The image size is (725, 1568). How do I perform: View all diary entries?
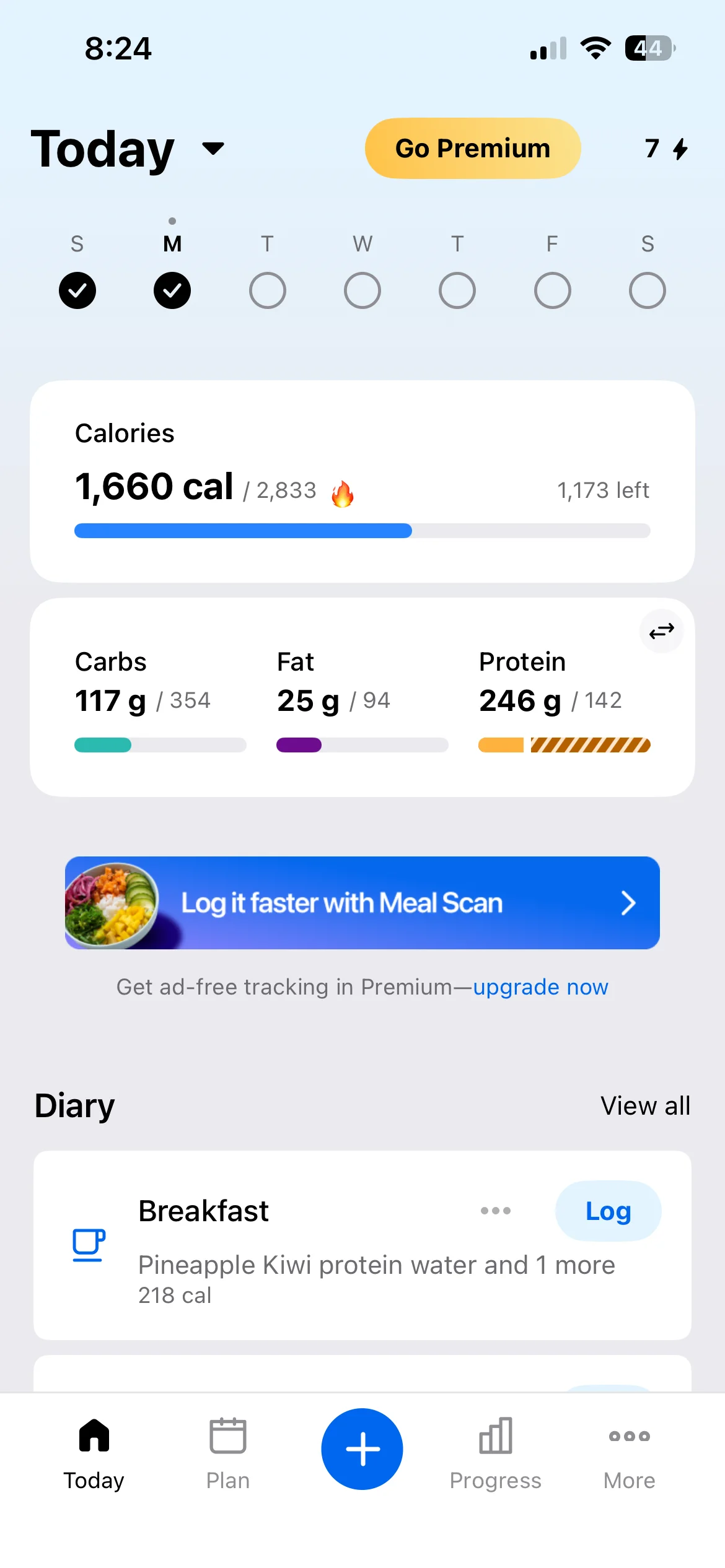(x=645, y=1105)
